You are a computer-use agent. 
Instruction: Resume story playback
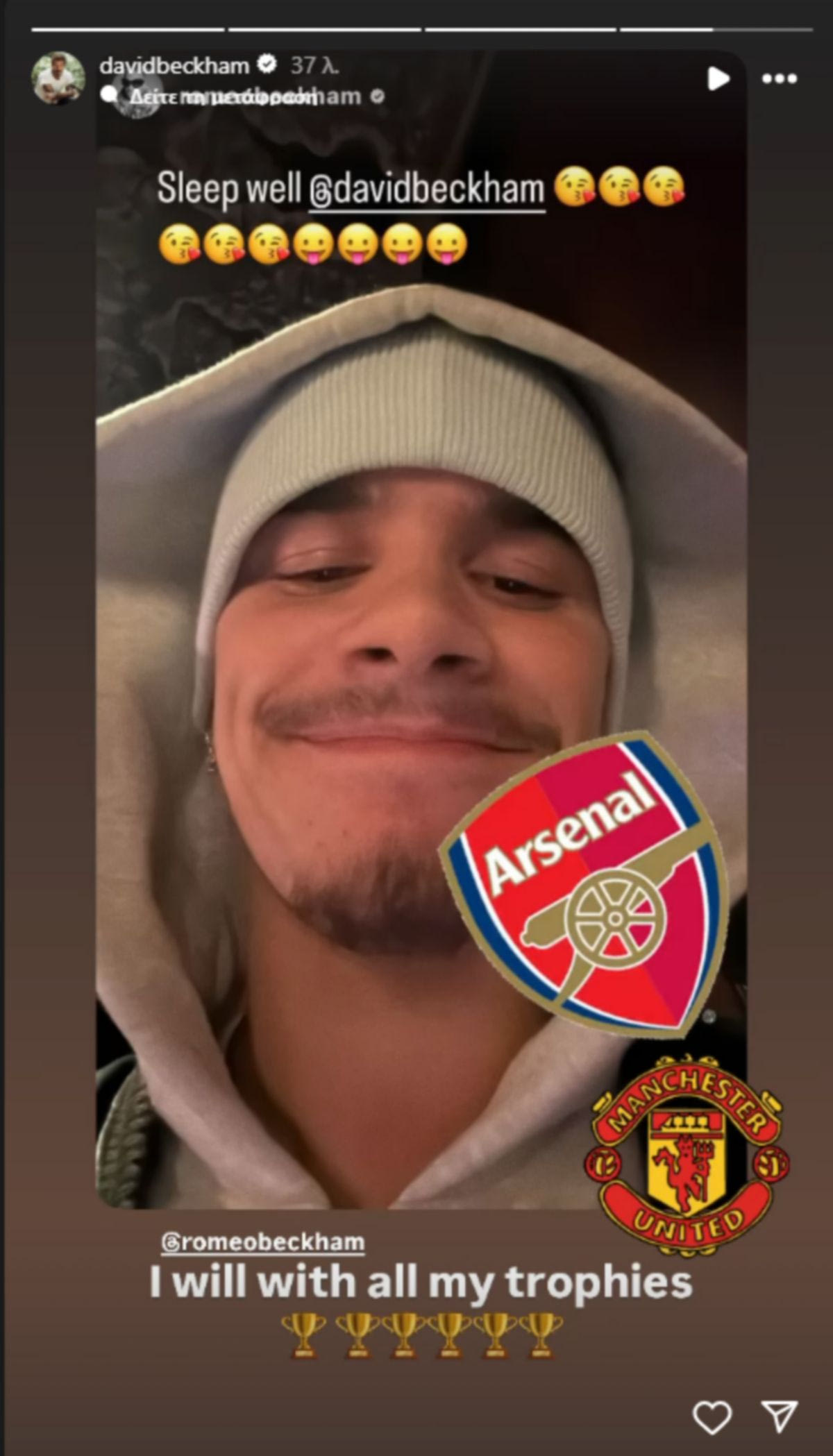pyautogui.click(x=718, y=78)
